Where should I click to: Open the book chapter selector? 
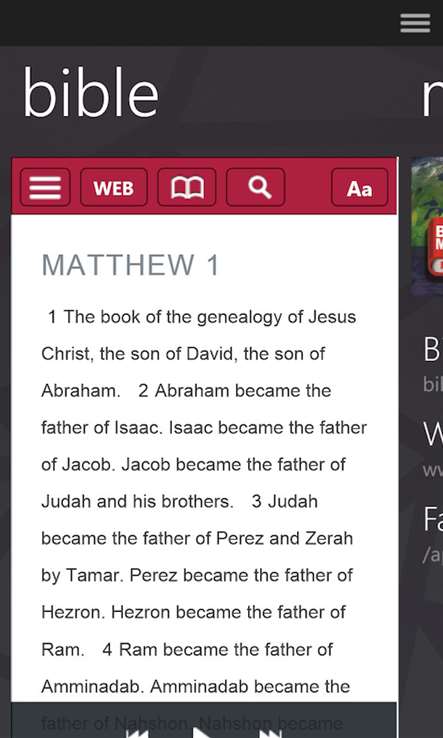tap(187, 187)
